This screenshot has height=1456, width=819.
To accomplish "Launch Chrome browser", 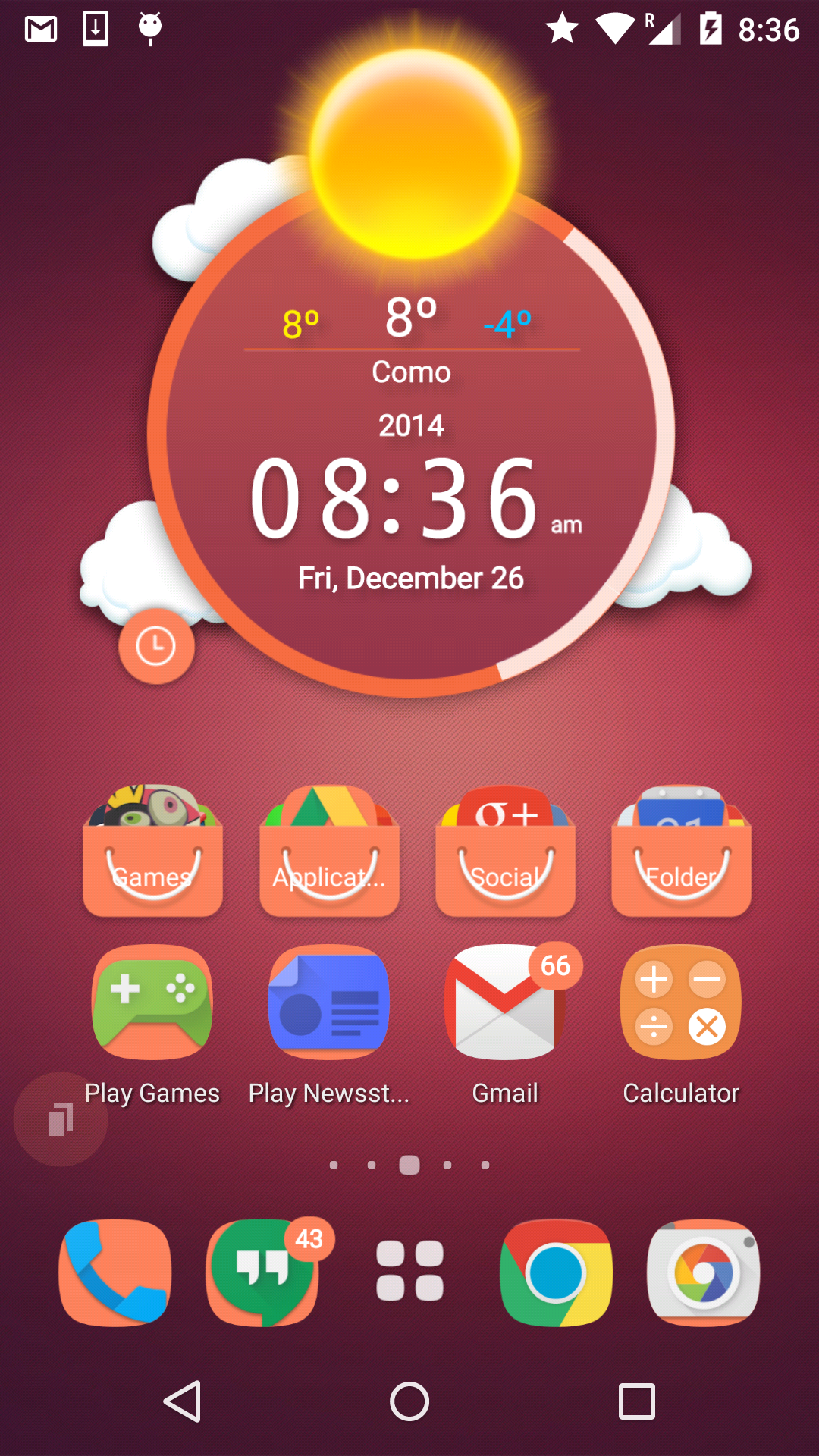I will 556,1272.
